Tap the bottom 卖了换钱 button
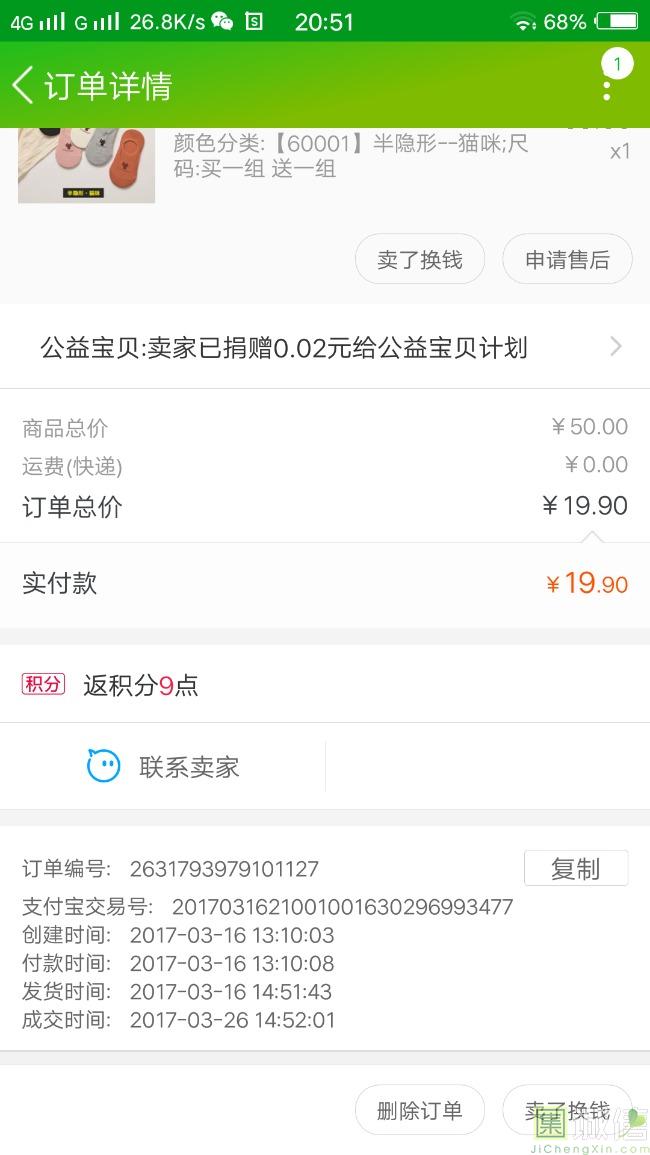 [x=567, y=1110]
